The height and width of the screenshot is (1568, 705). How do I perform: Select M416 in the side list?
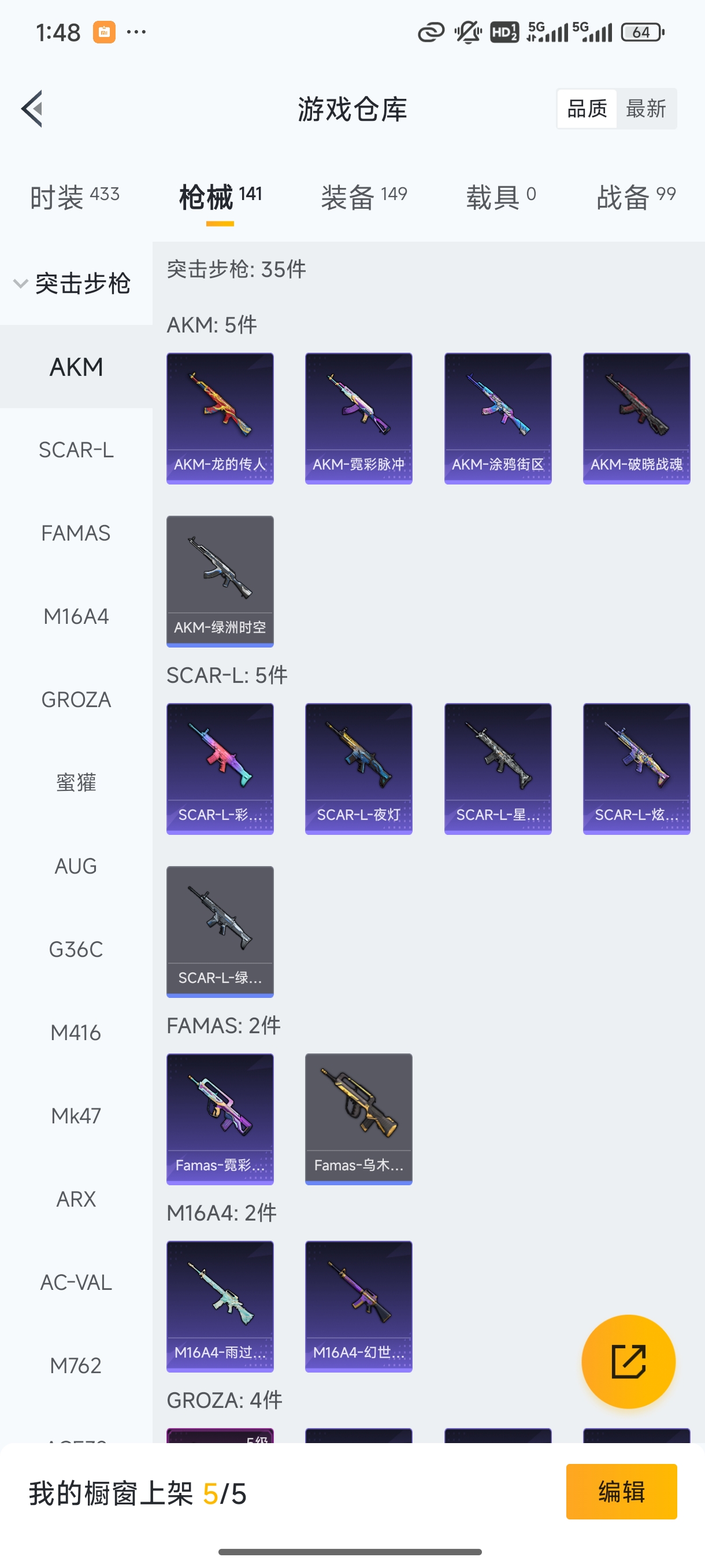click(76, 1033)
